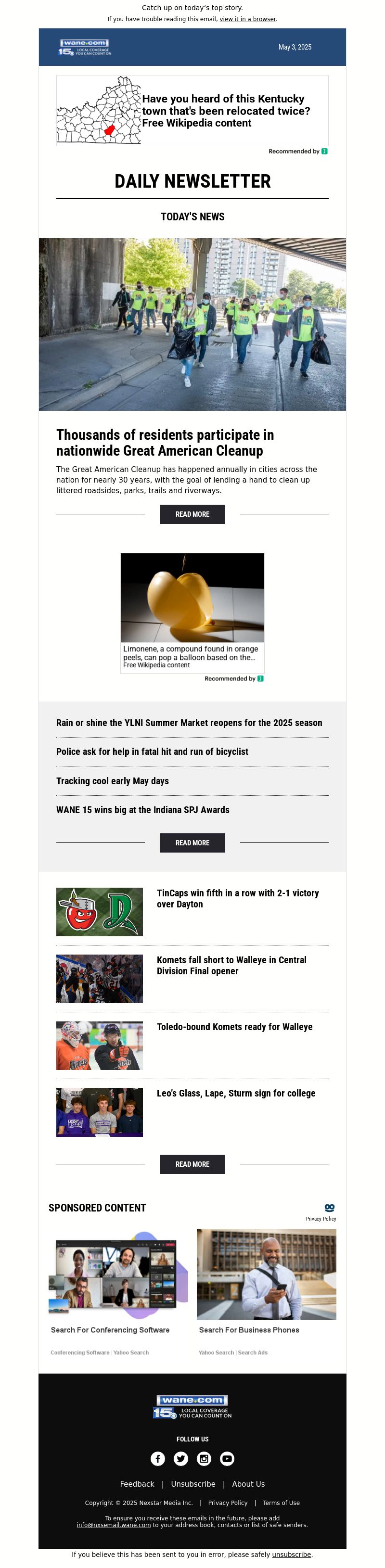Read the fatal hit and run bicyclist story

[152, 752]
